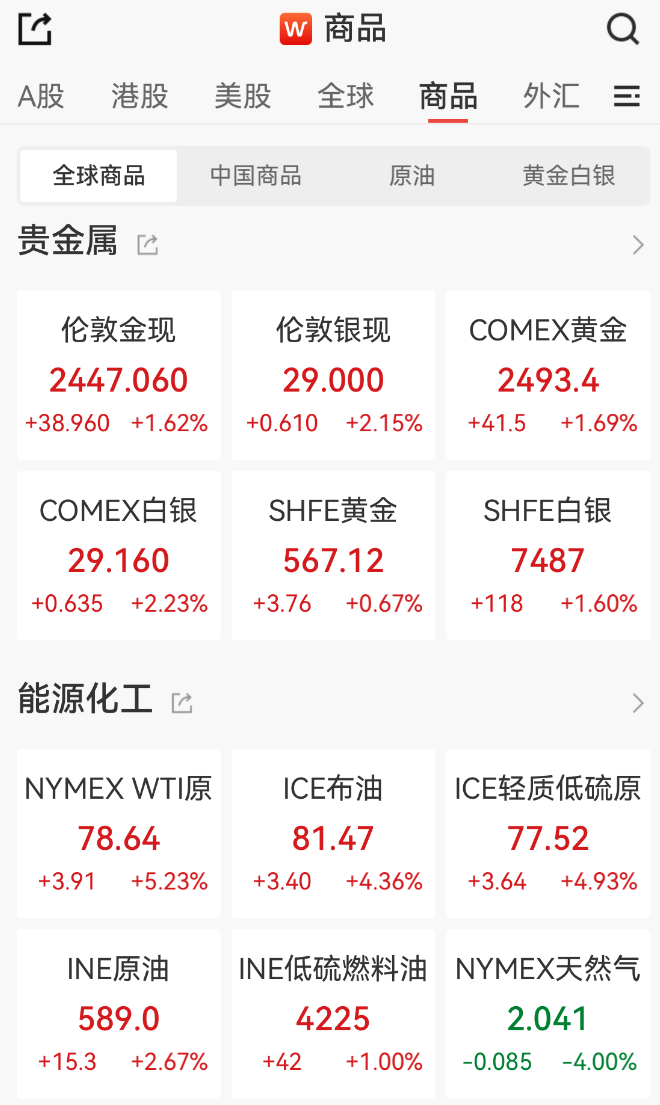The height and width of the screenshot is (1105, 660).
Task: Open the SHFE白银 quote card
Action: (x=547, y=556)
